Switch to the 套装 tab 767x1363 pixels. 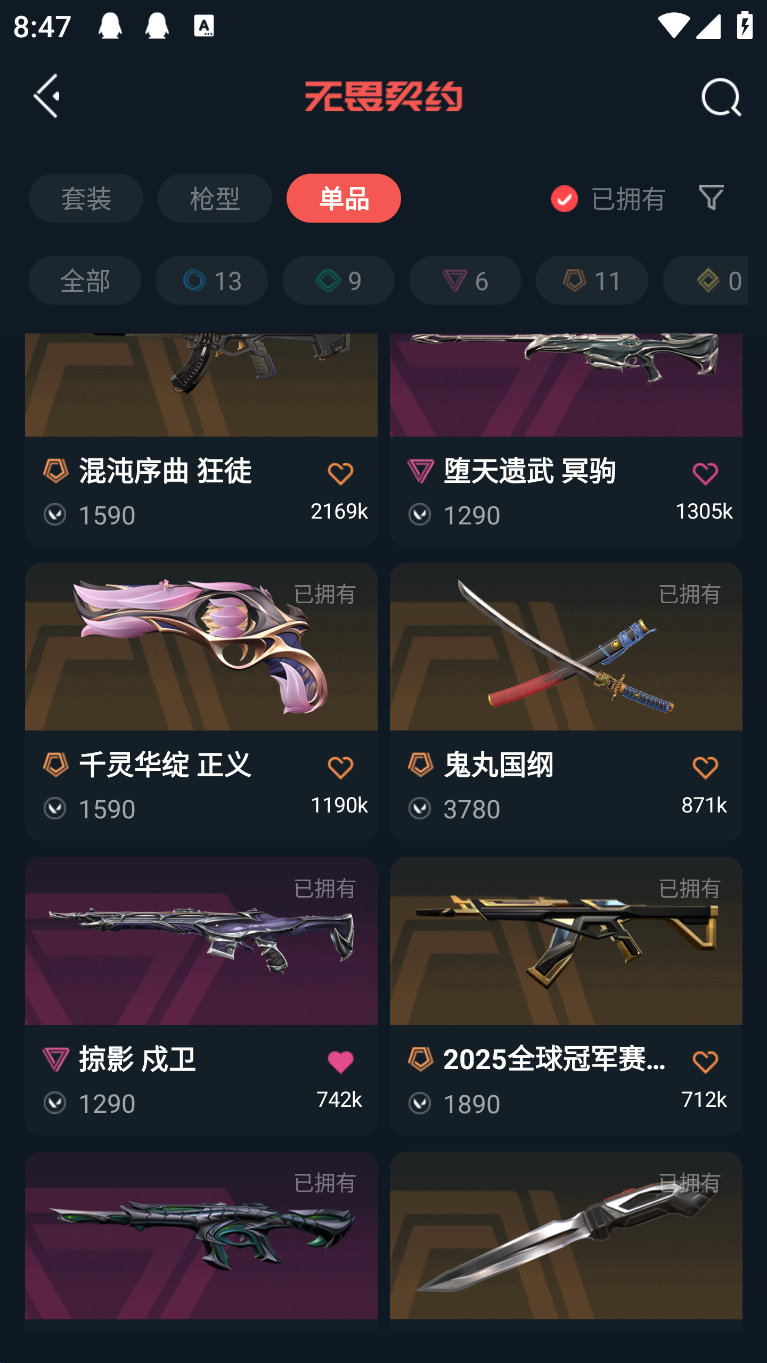click(86, 198)
